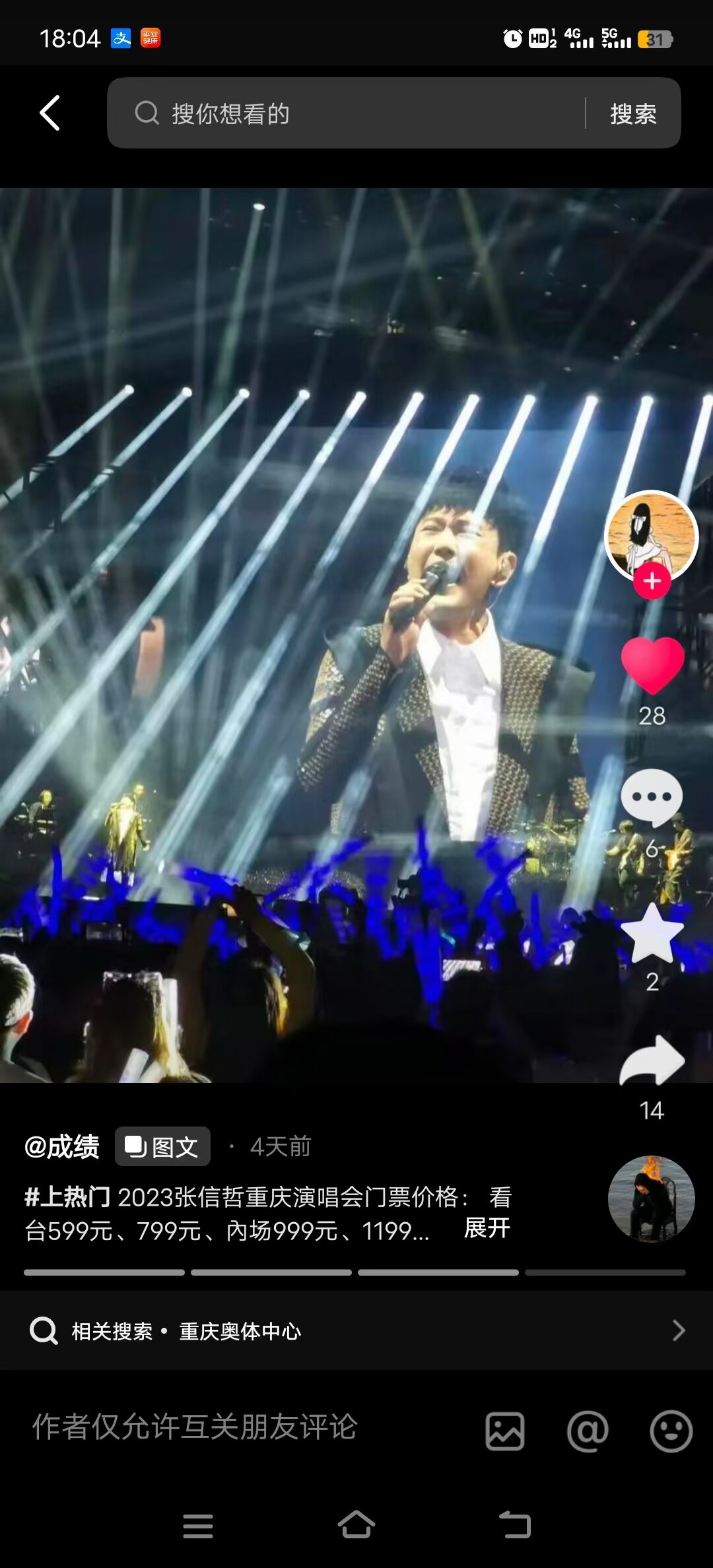This screenshot has width=713, height=1568.
Task: Open the @成绩 username
Action: coord(62,1146)
